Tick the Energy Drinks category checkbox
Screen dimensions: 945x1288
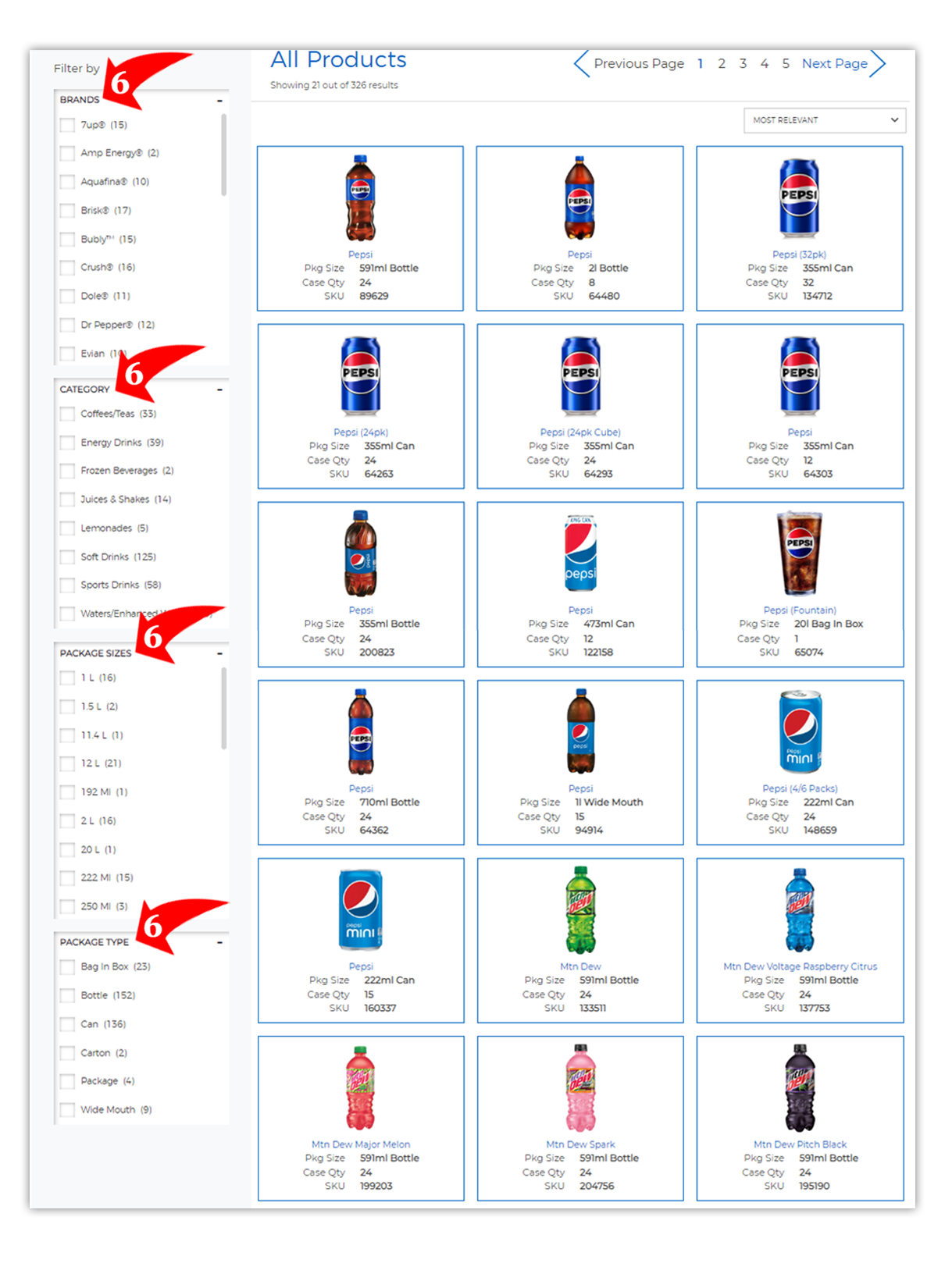pyautogui.click(x=68, y=443)
